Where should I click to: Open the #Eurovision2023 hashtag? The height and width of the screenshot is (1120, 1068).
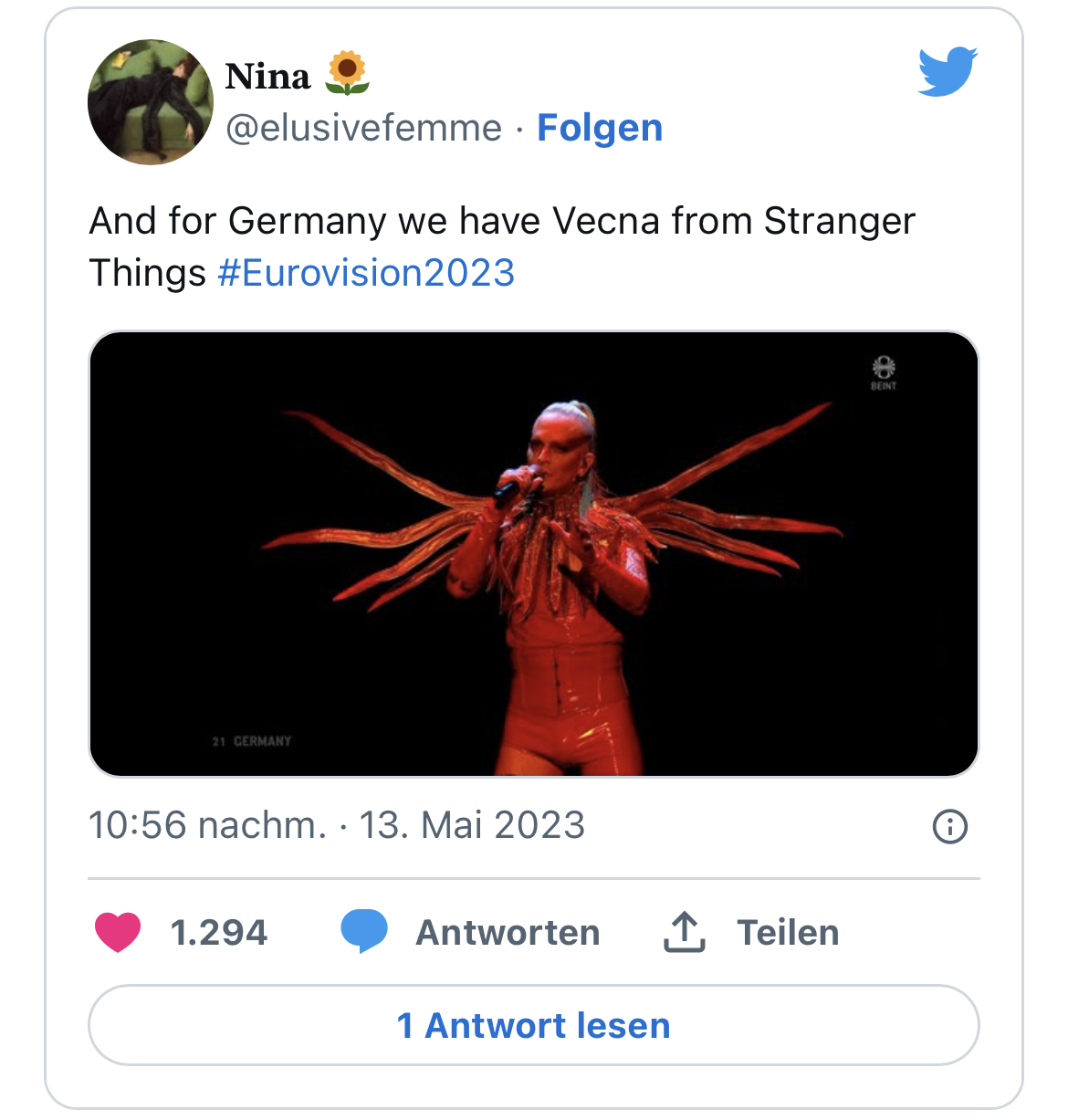pos(366,273)
